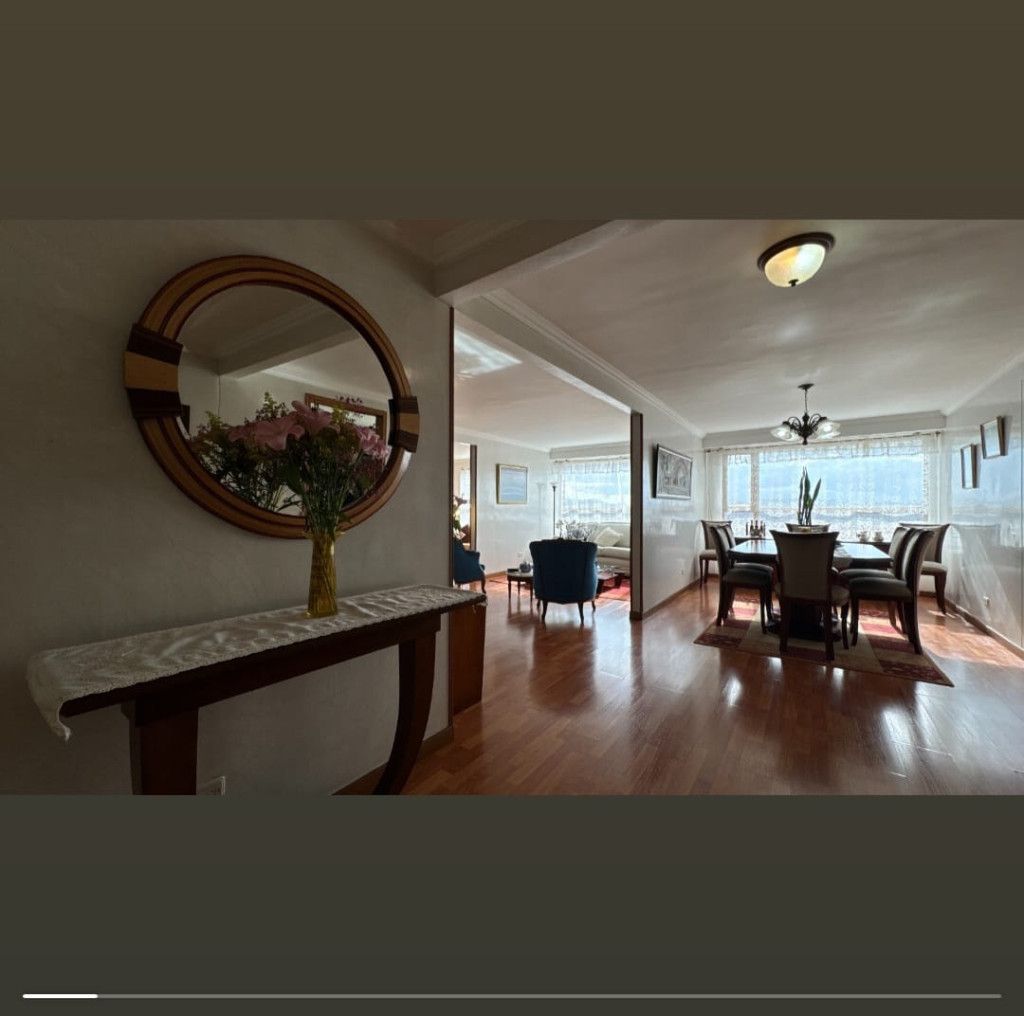The image size is (1024, 1016).
Task: Tap the video progress bar to seek ahead
Action: coord(550,995)
